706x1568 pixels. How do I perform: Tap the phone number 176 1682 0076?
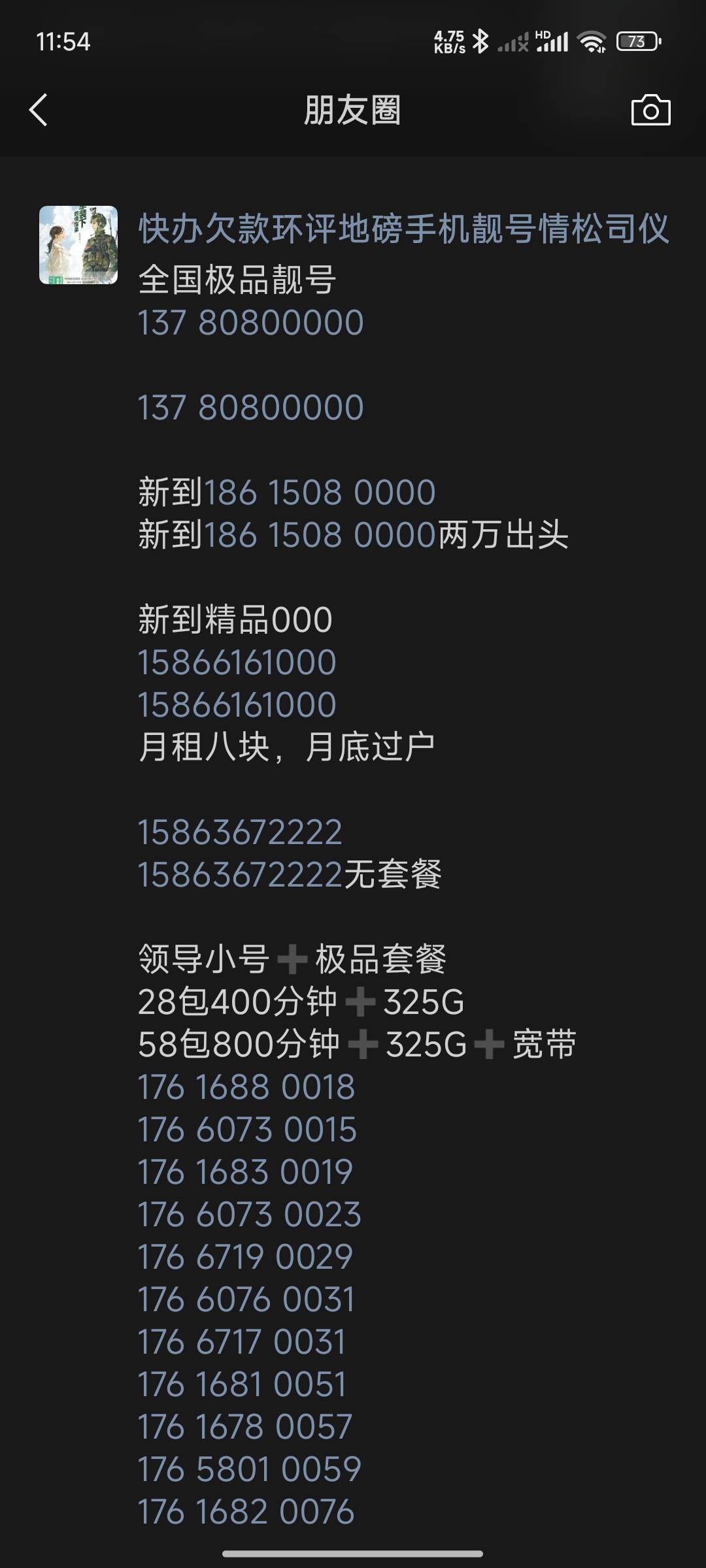click(x=246, y=1512)
